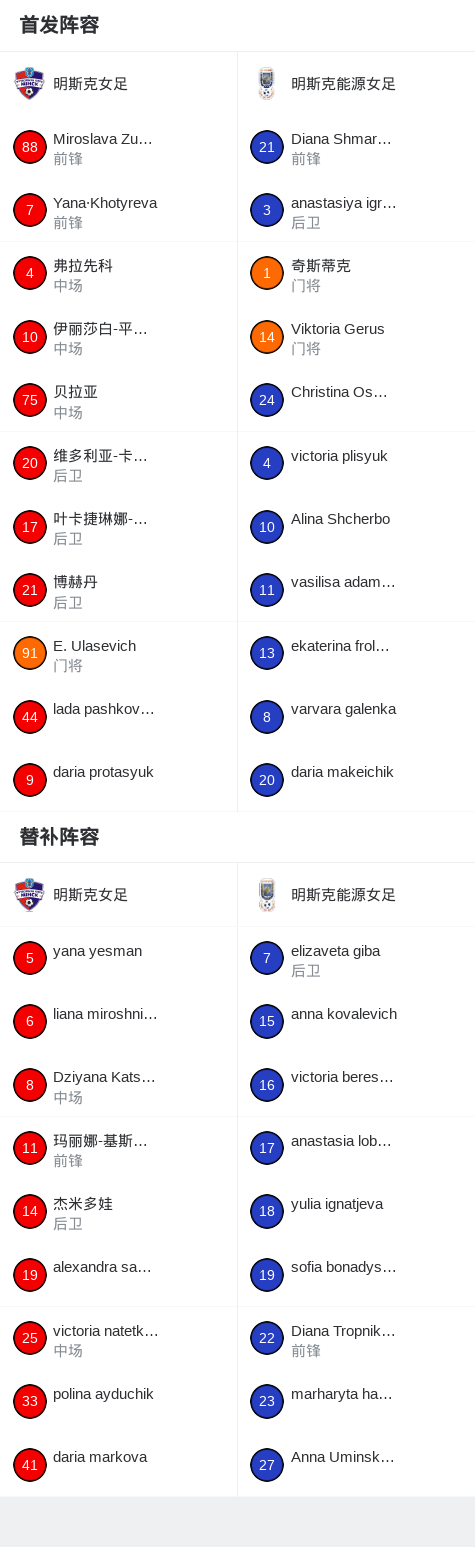Open substitute daria markova
This screenshot has height=1547, width=475.
click(x=118, y=1465)
